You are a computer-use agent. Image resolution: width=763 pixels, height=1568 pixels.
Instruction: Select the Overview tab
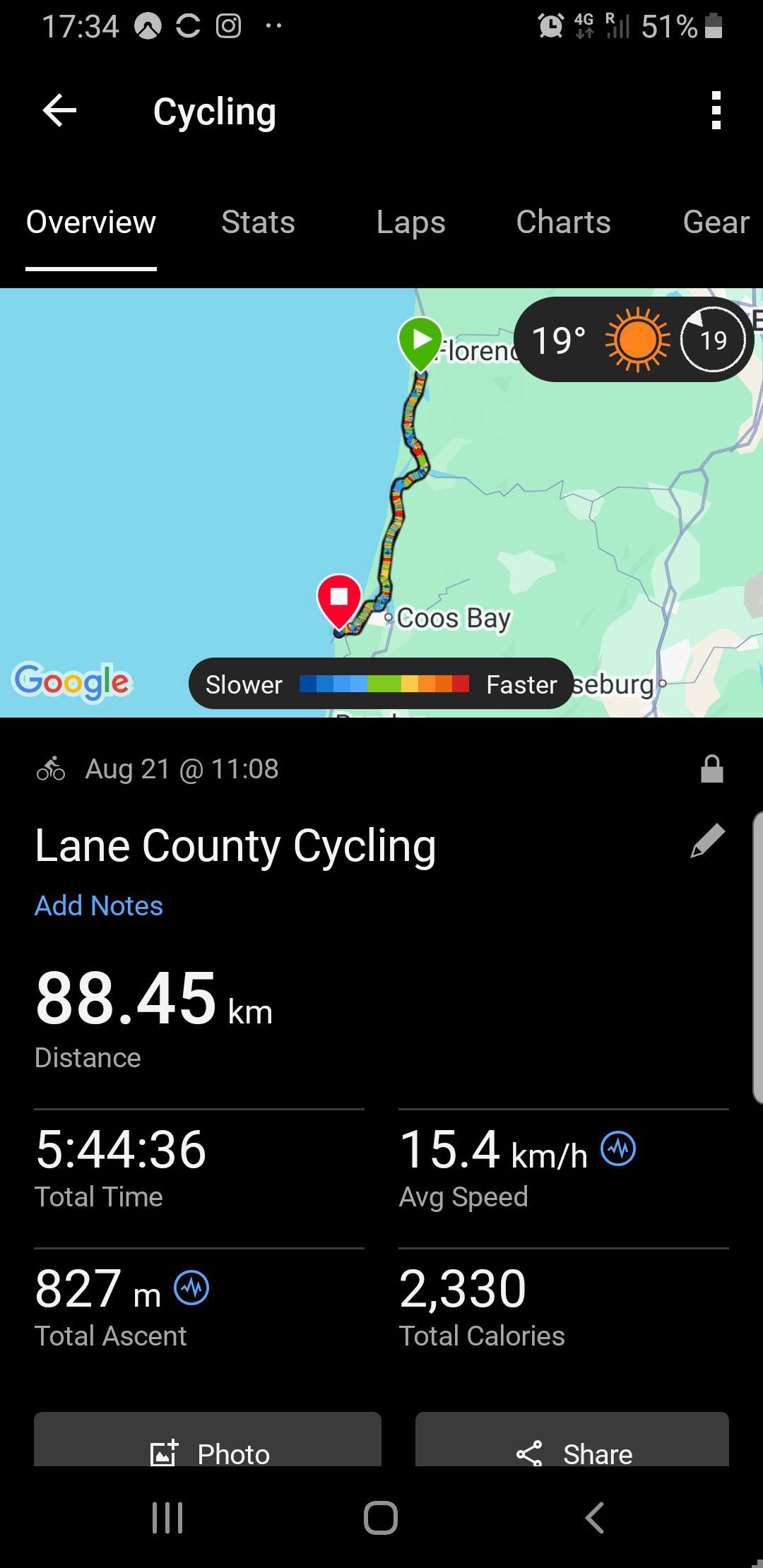point(91,222)
